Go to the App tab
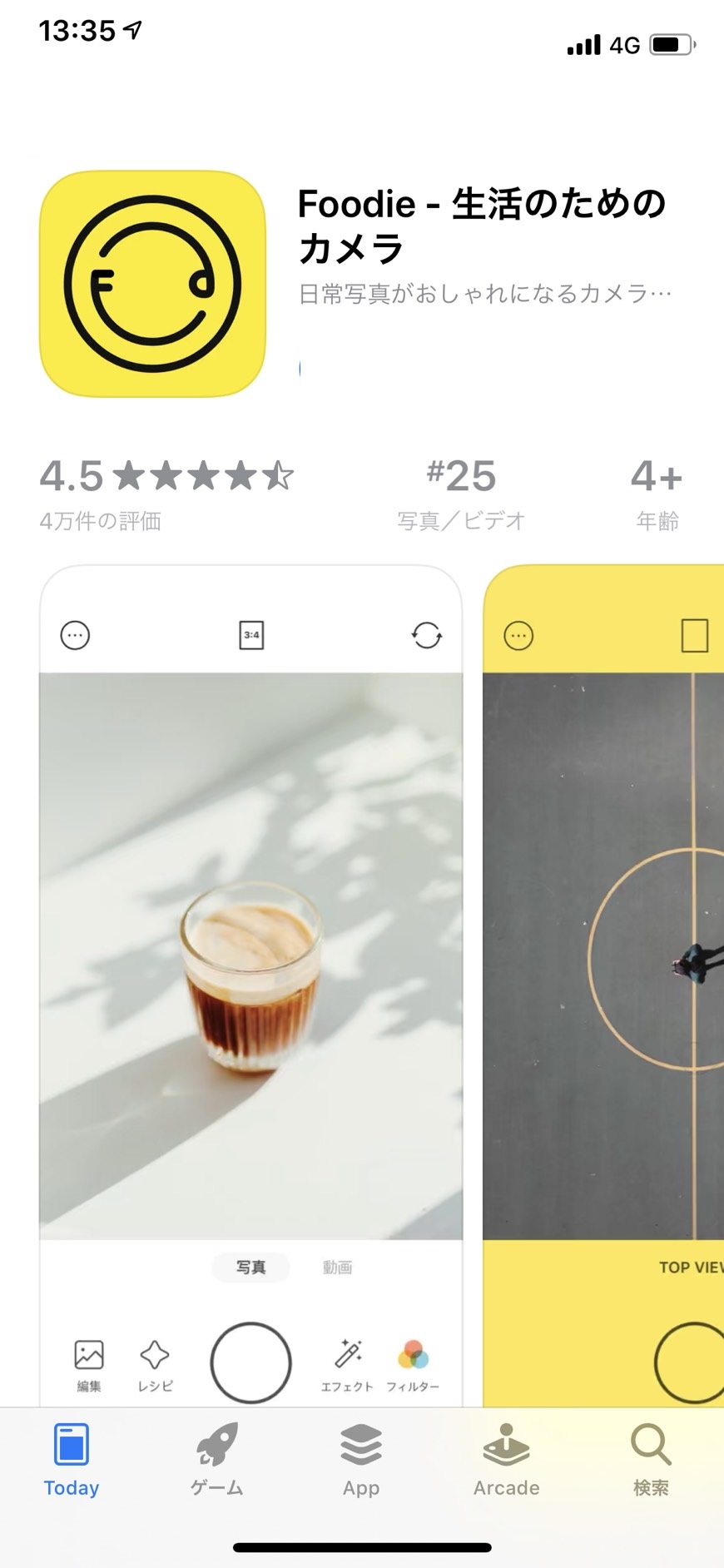Viewport: 724px width, 1568px height. coord(361,1460)
